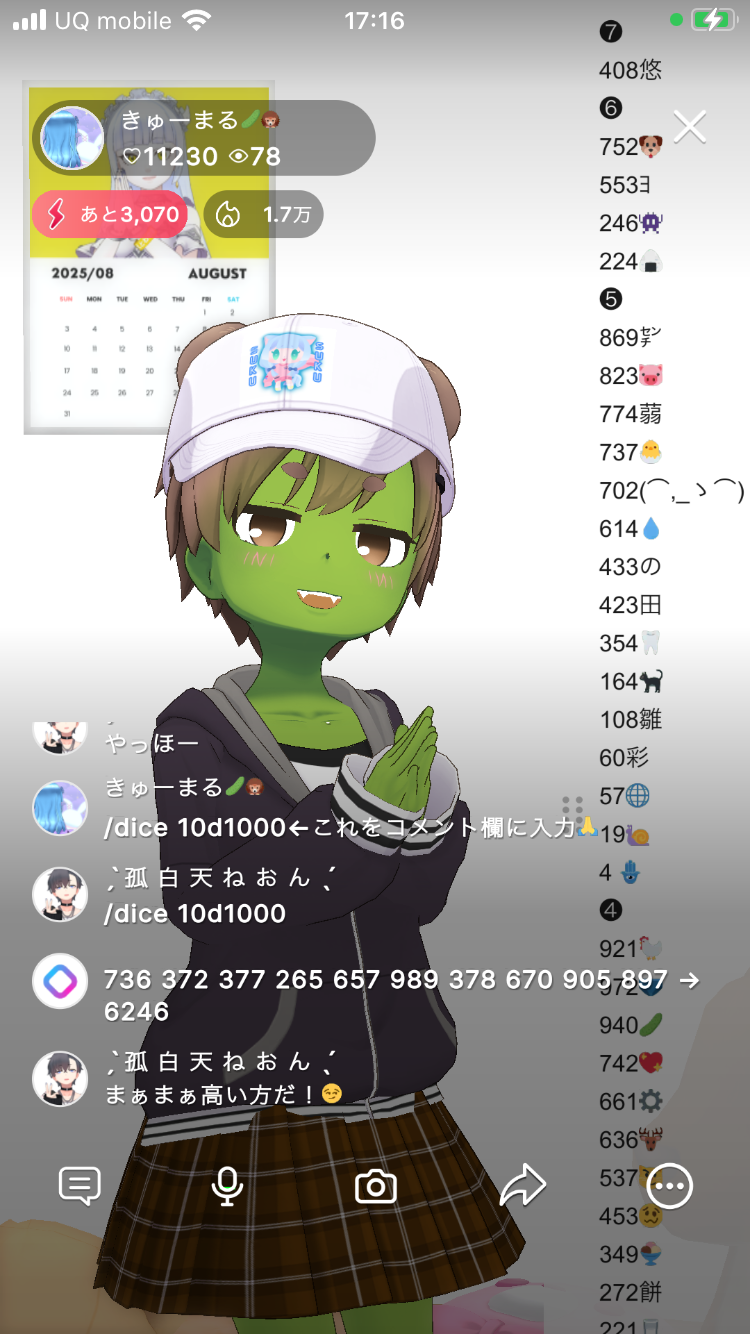Tap the あと3,070 lightning badge
This screenshot has width=750, height=1334.
click(x=109, y=215)
